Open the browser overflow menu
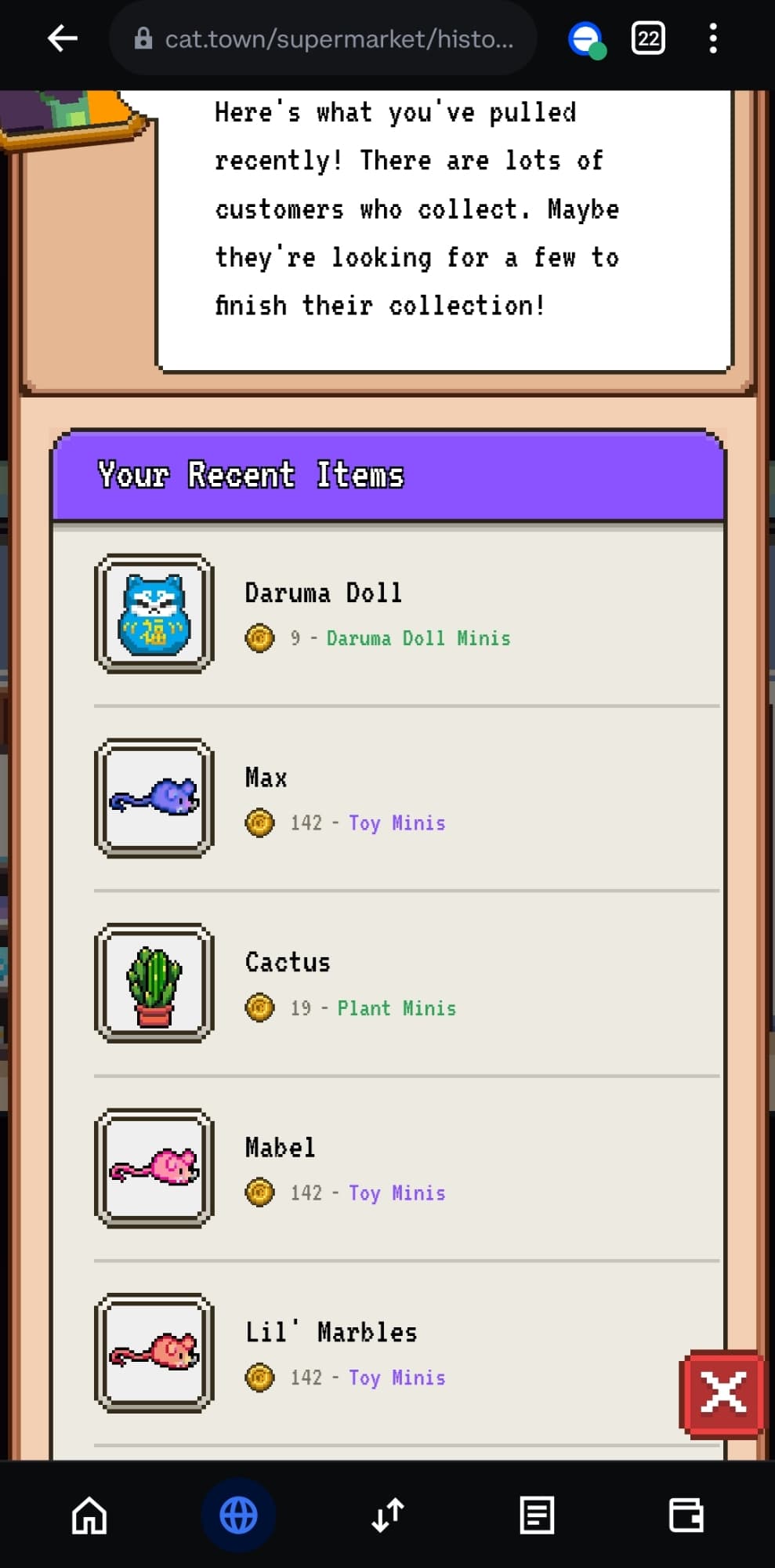 (712, 38)
